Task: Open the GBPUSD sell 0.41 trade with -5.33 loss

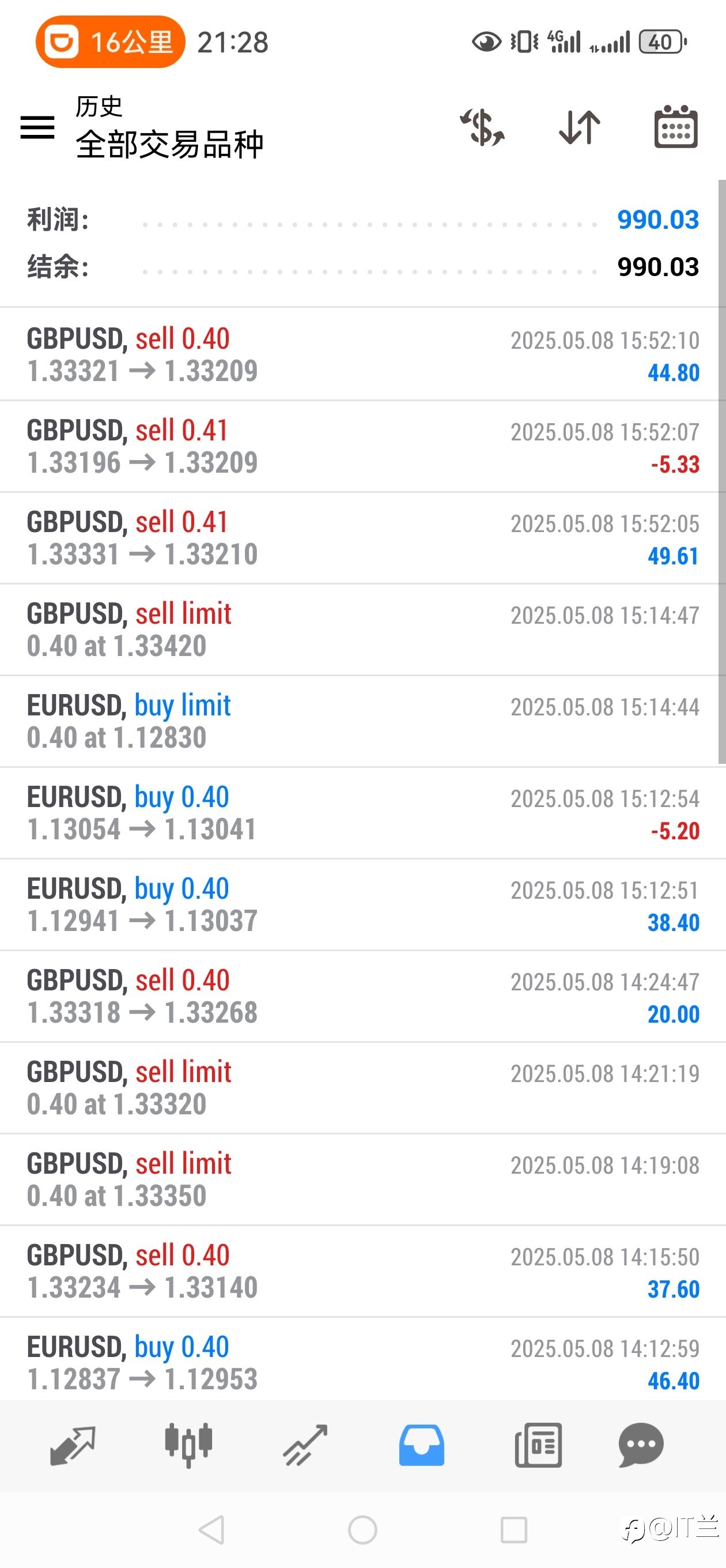Action: pos(362,446)
